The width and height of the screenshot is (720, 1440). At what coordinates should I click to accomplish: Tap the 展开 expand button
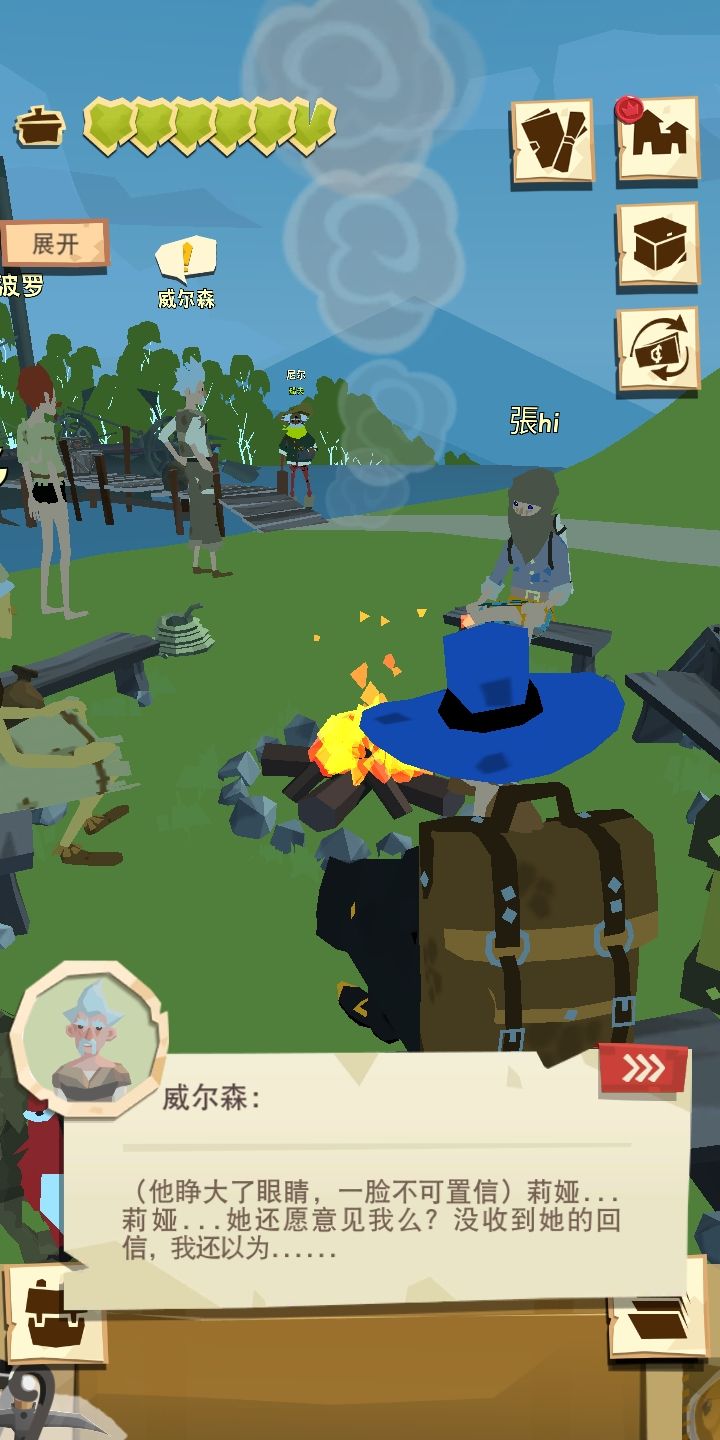point(55,244)
